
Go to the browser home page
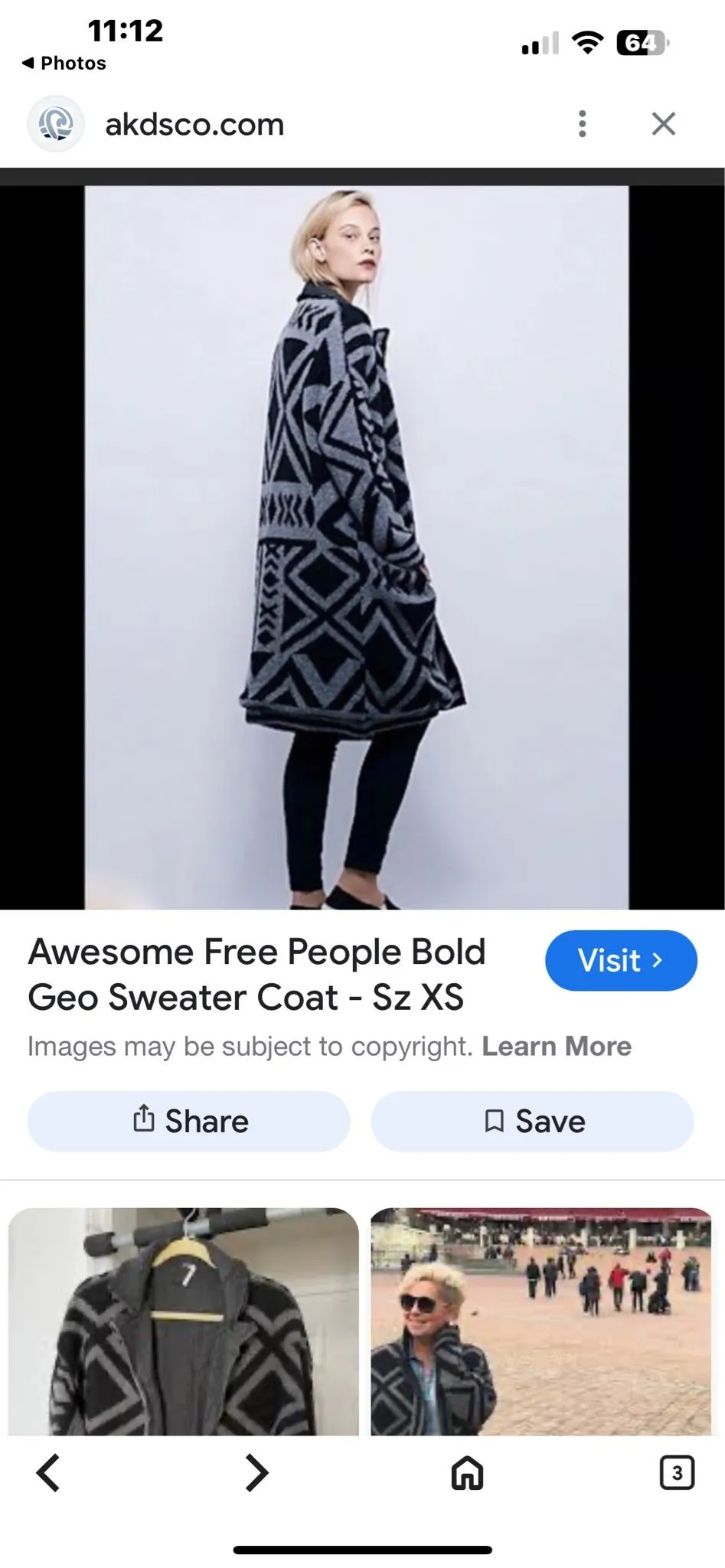click(x=467, y=1473)
